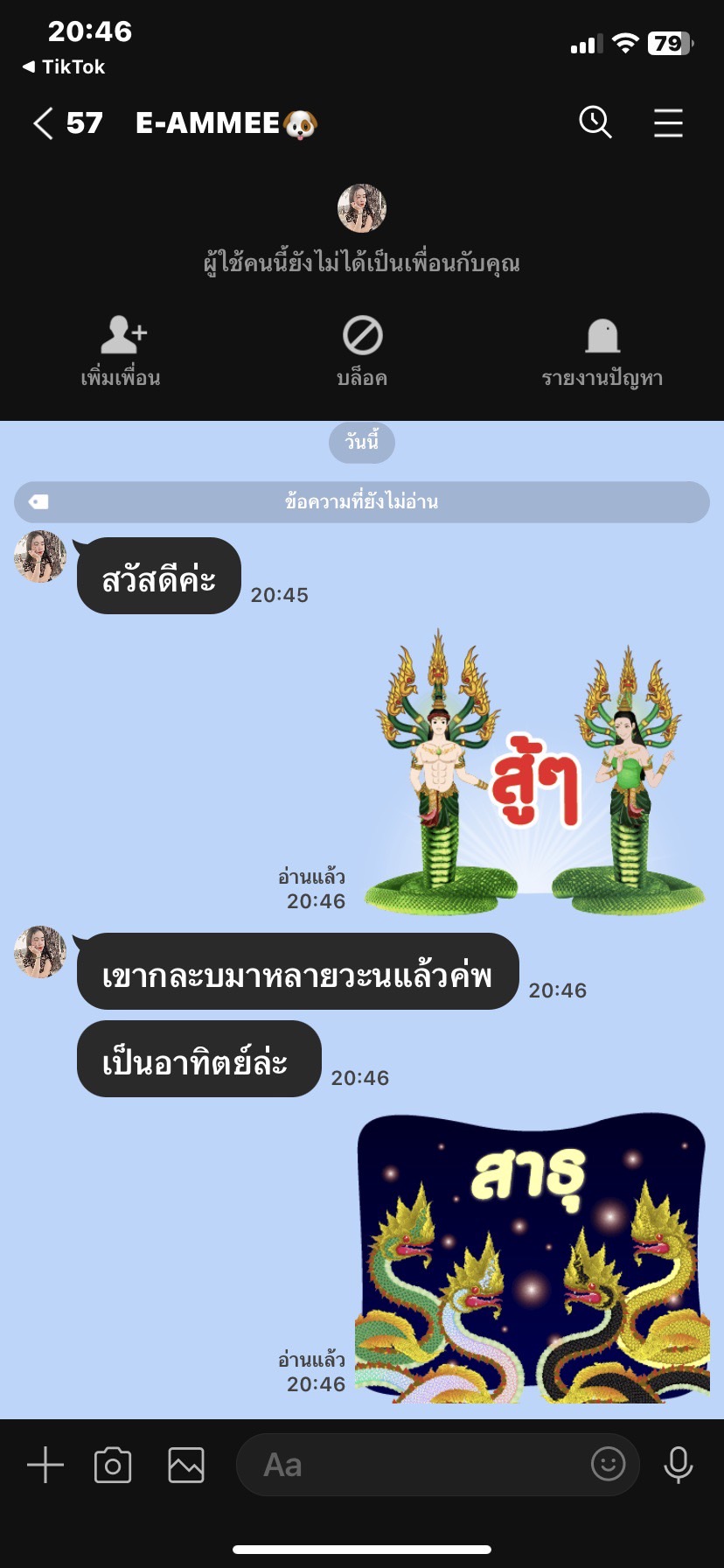The width and height of the screenshot is (724, 1568).
Task: Open the emoji and sticker picker
Action: click(x=608, y=1463)
